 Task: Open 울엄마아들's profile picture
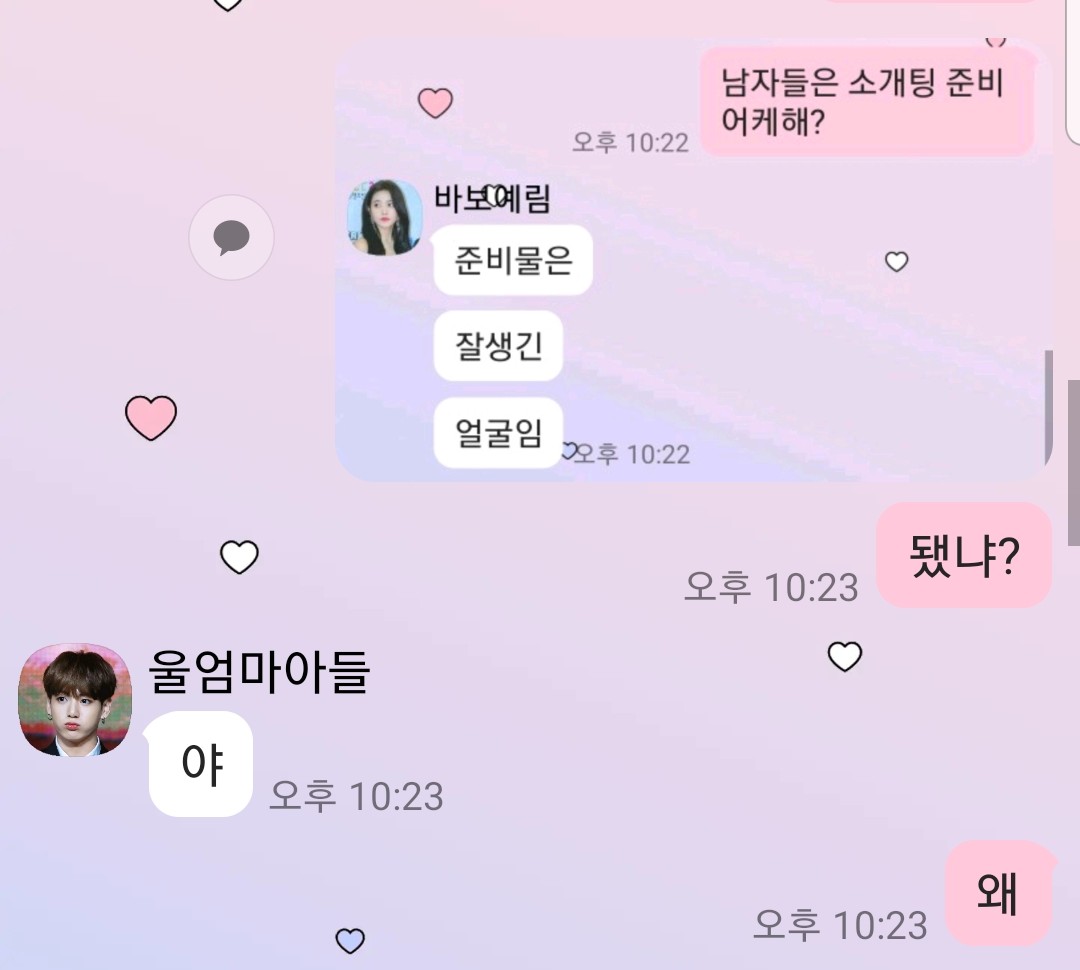click(x=75, y=700)
